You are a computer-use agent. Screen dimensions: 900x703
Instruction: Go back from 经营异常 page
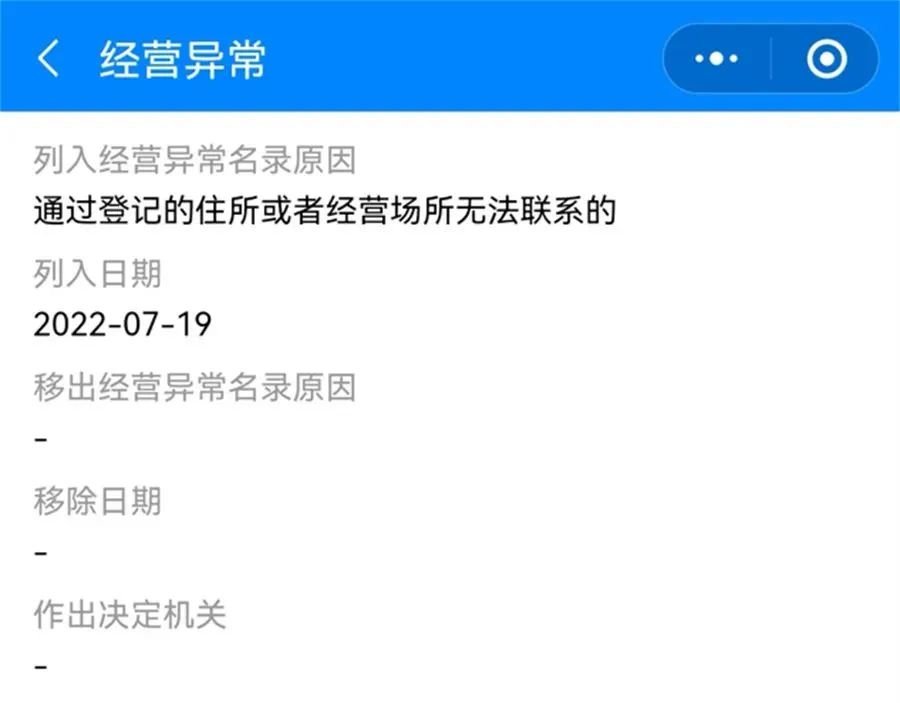(47, 59)
